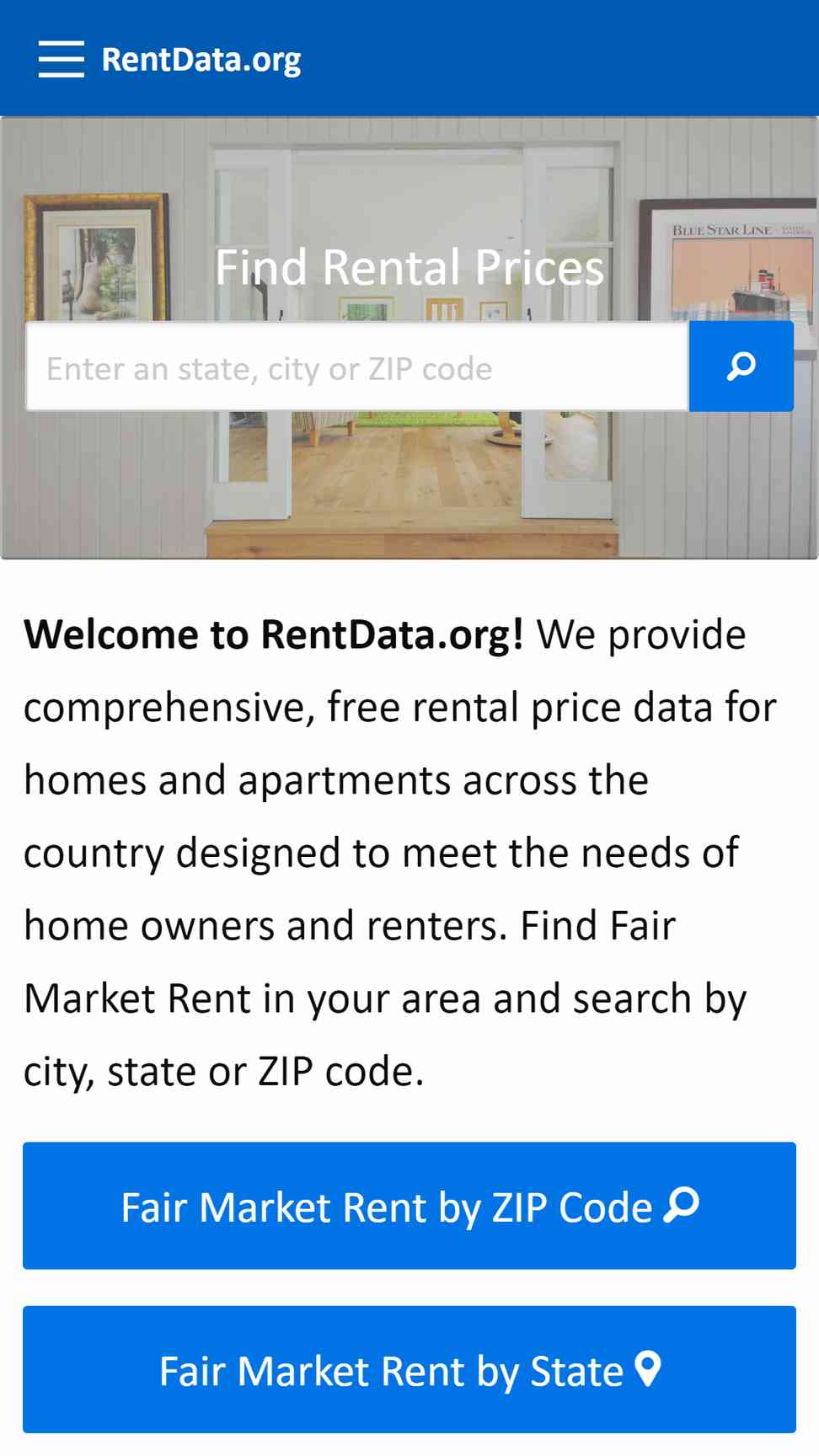The width and height of the screenshot is (819, 1456).
Task: Tap the blue search magnifier button
Action: [741, 367]
